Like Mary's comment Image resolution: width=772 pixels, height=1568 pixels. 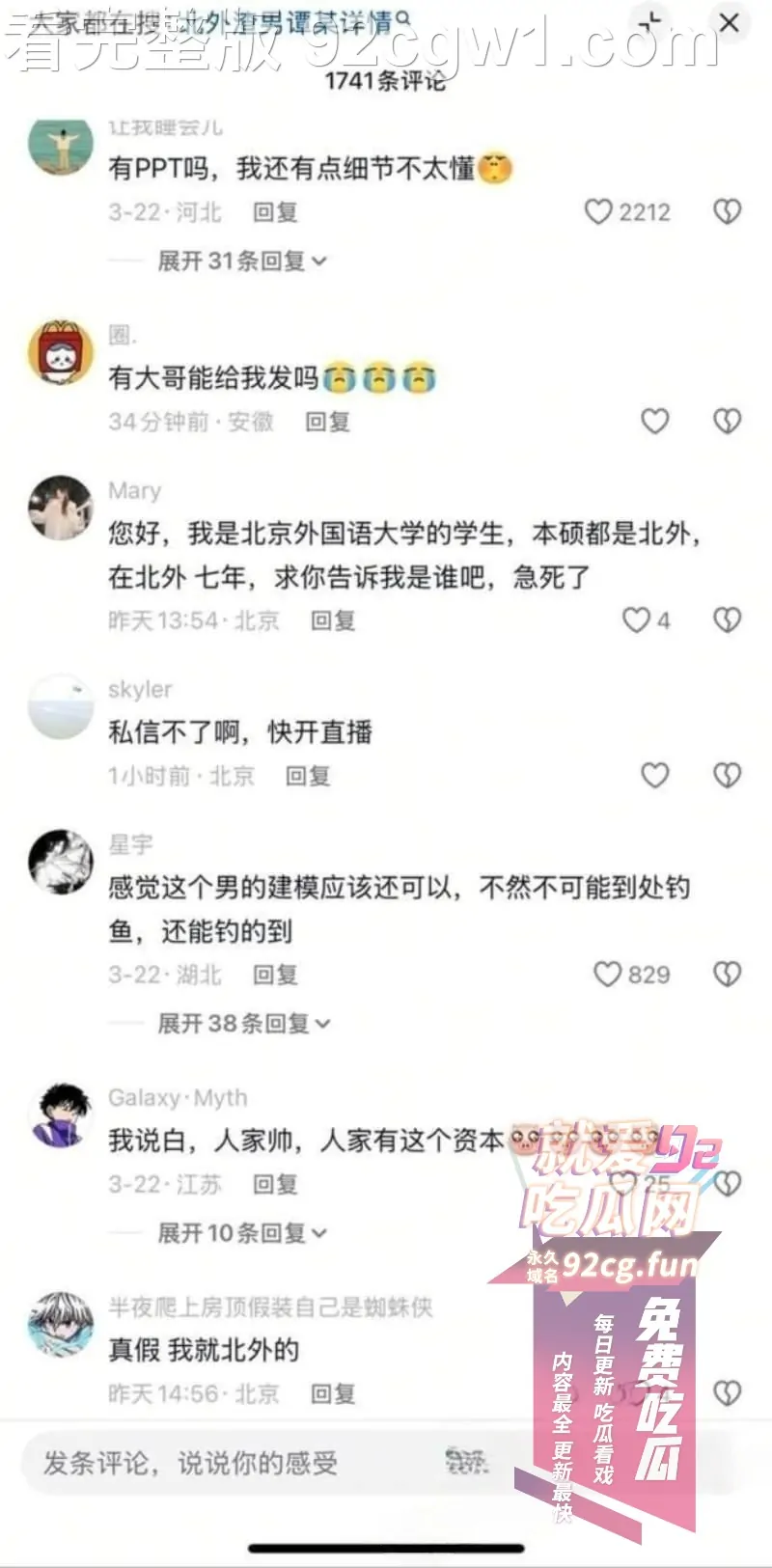(x=636, y=619)
